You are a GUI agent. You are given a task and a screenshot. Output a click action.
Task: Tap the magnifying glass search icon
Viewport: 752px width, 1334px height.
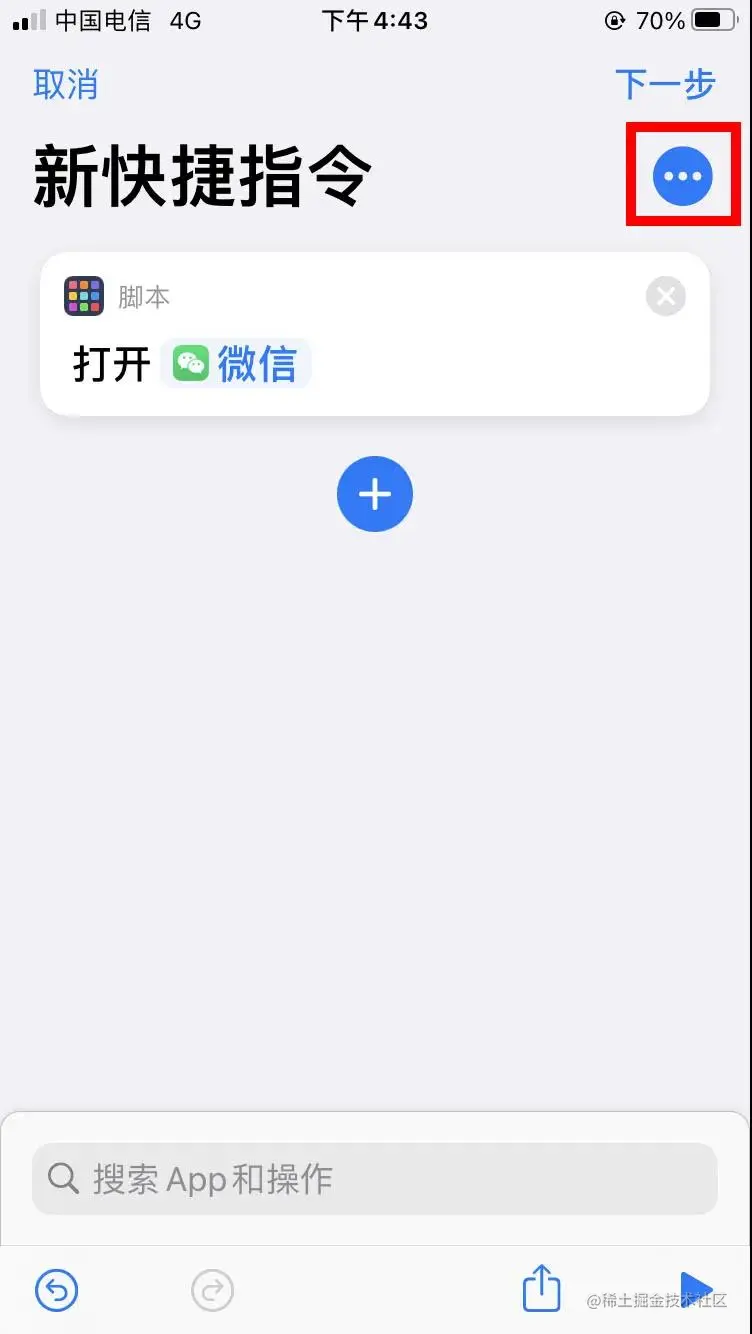pos(62,1179)
